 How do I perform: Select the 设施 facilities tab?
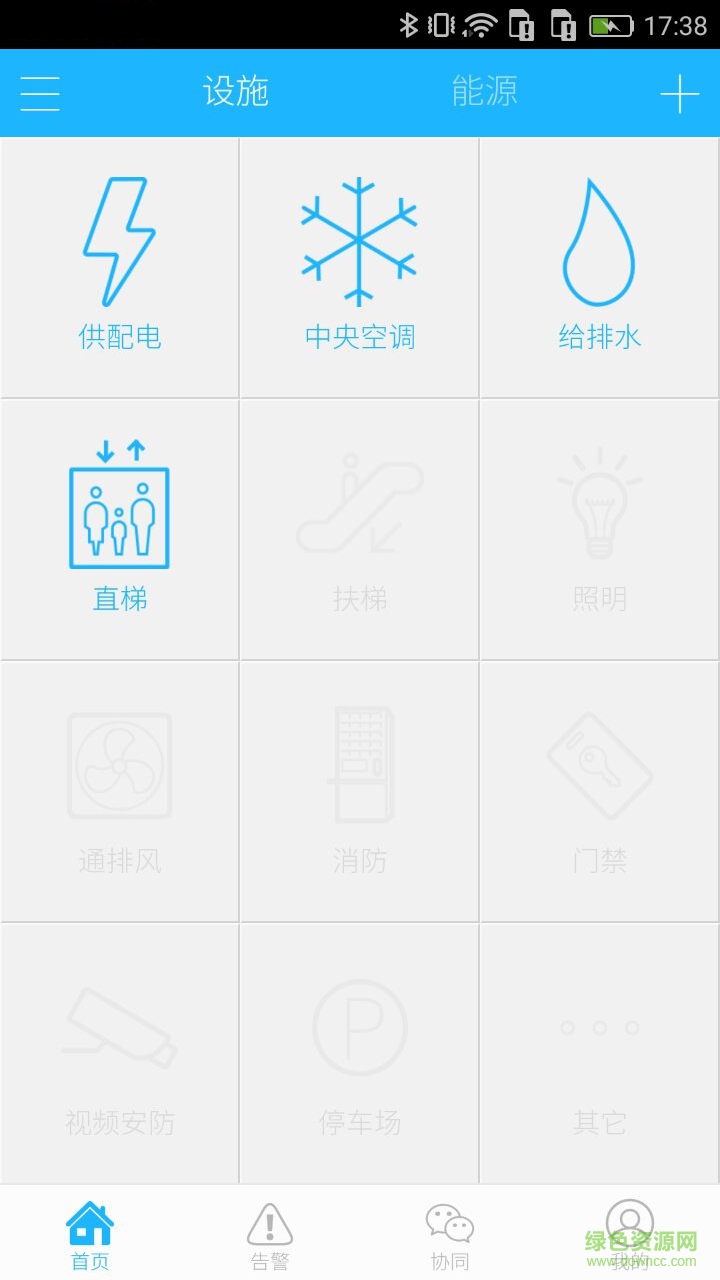(237, 91)
